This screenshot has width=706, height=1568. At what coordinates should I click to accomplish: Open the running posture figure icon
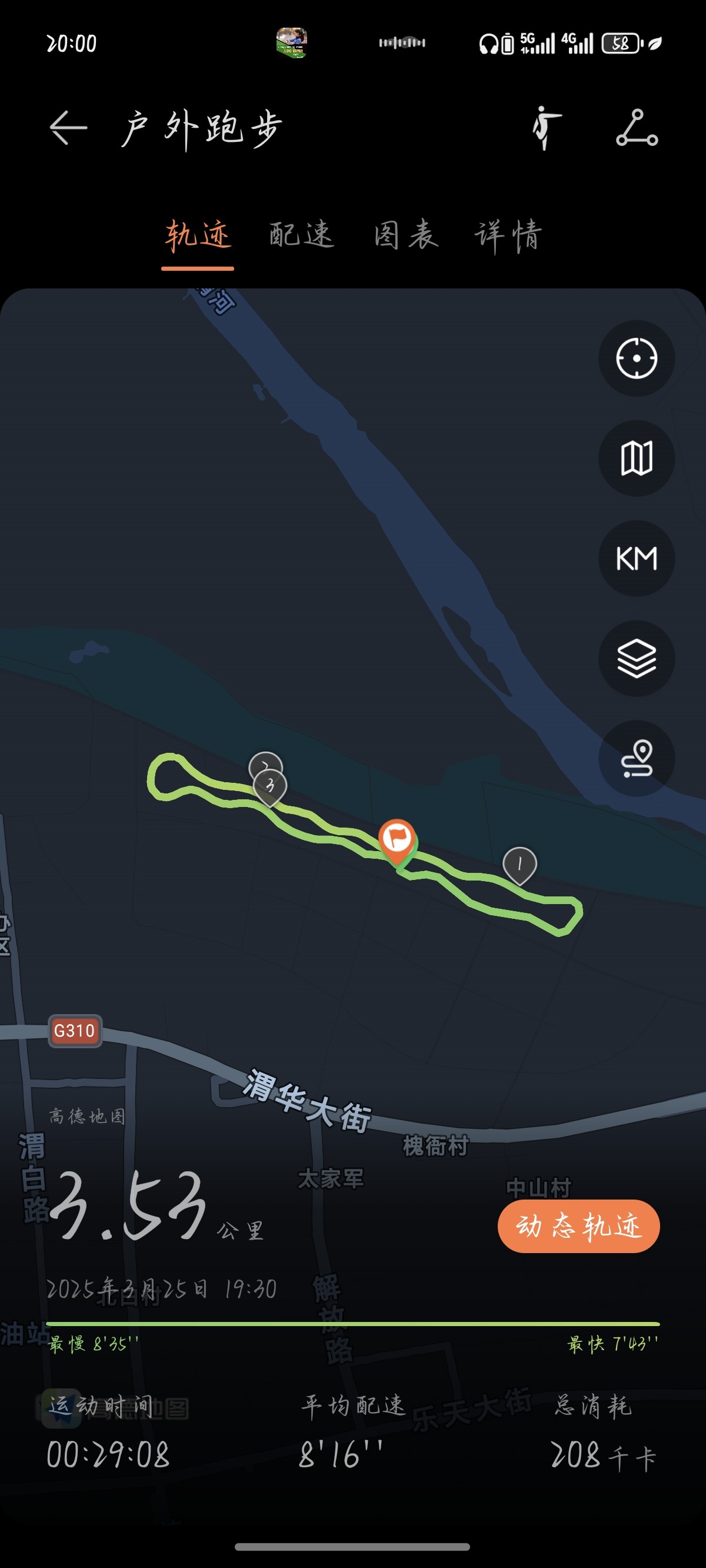click(x=546, y=128)
